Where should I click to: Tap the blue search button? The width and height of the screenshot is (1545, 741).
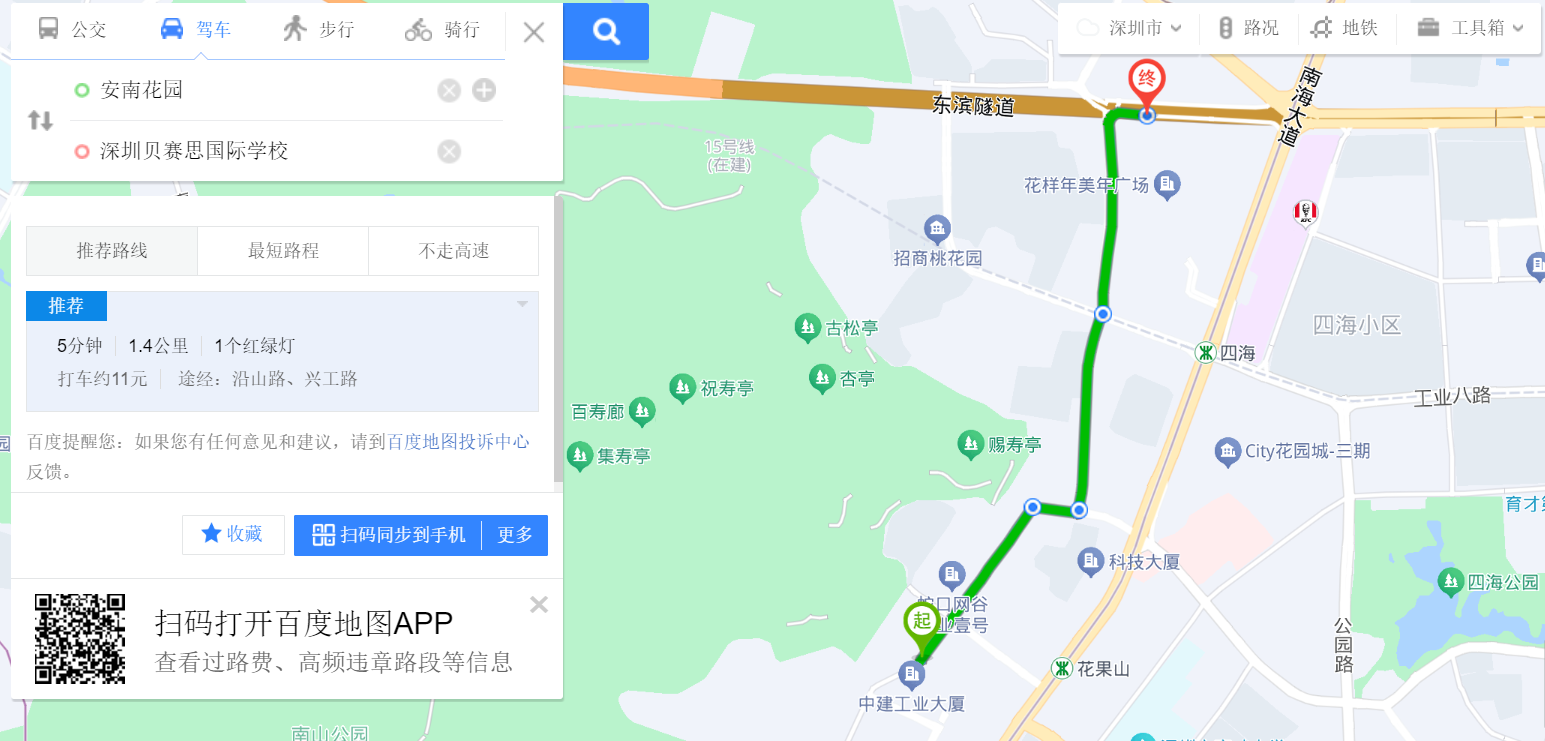[x=606, y=32]
